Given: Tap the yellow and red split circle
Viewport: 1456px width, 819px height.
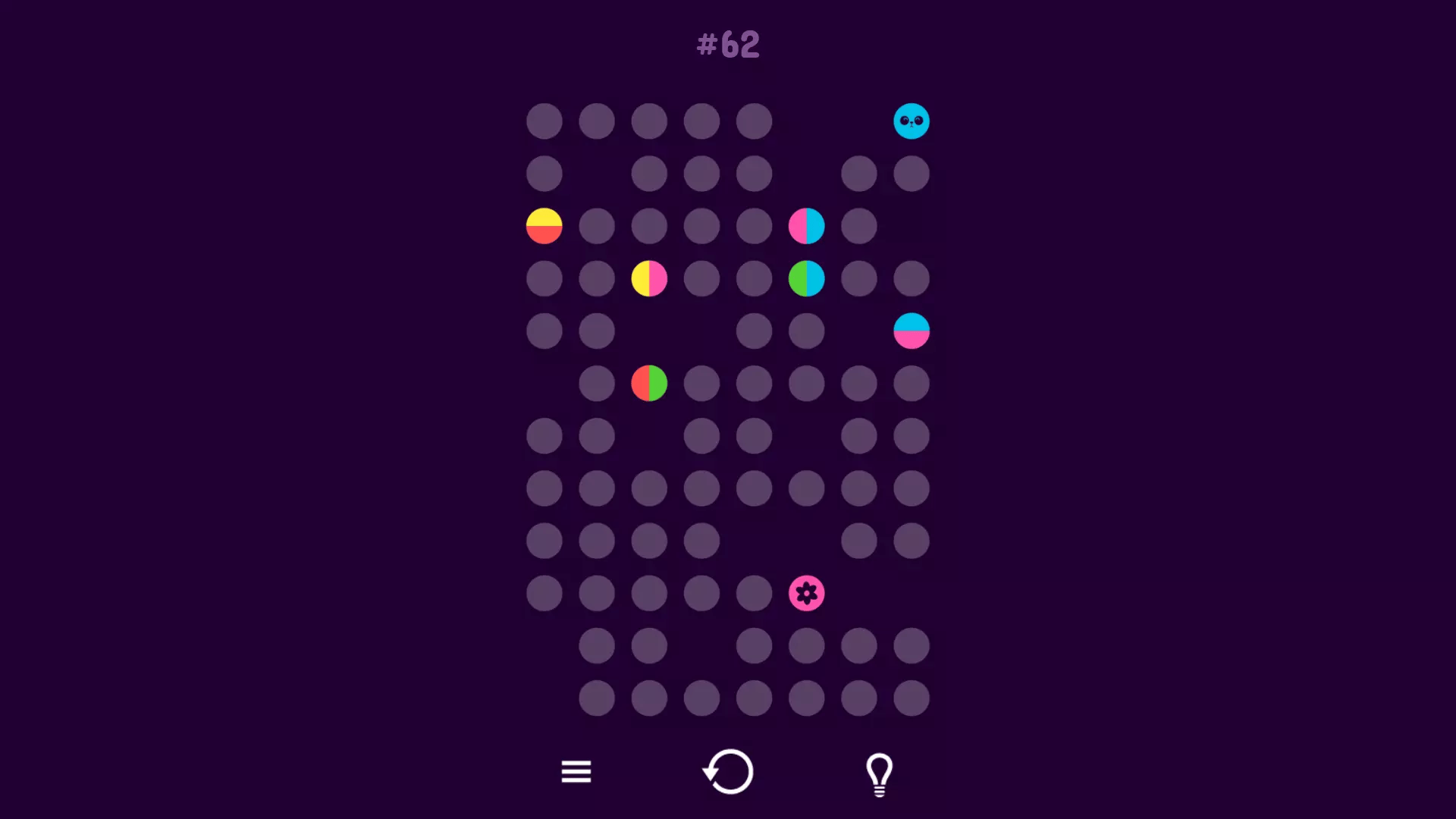Looking at the screenshot, I should click(x=544, y=226).
